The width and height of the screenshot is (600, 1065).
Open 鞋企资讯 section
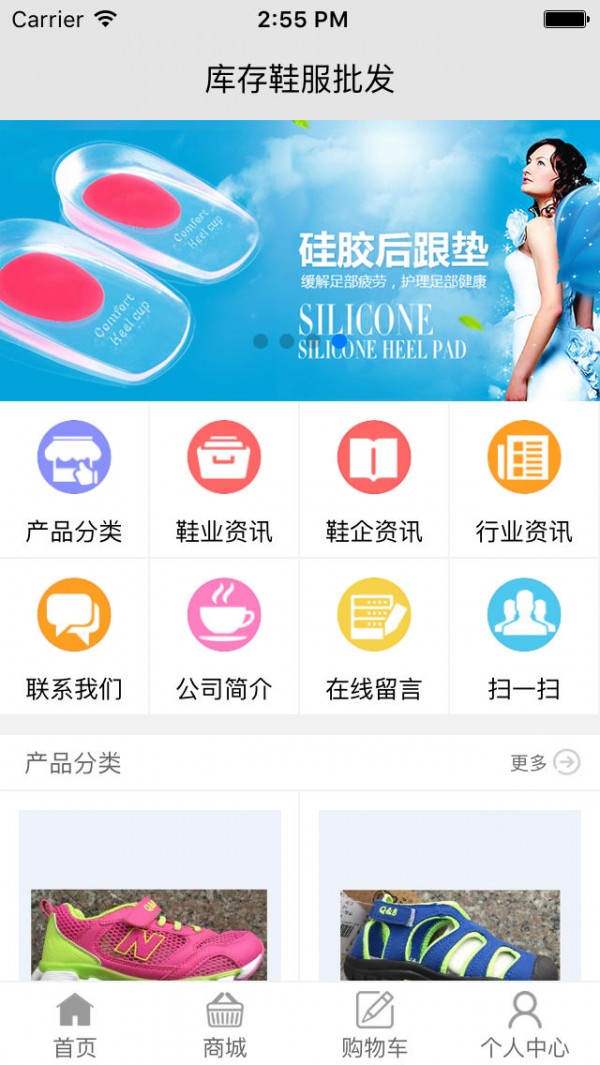(x=374, y=480)
